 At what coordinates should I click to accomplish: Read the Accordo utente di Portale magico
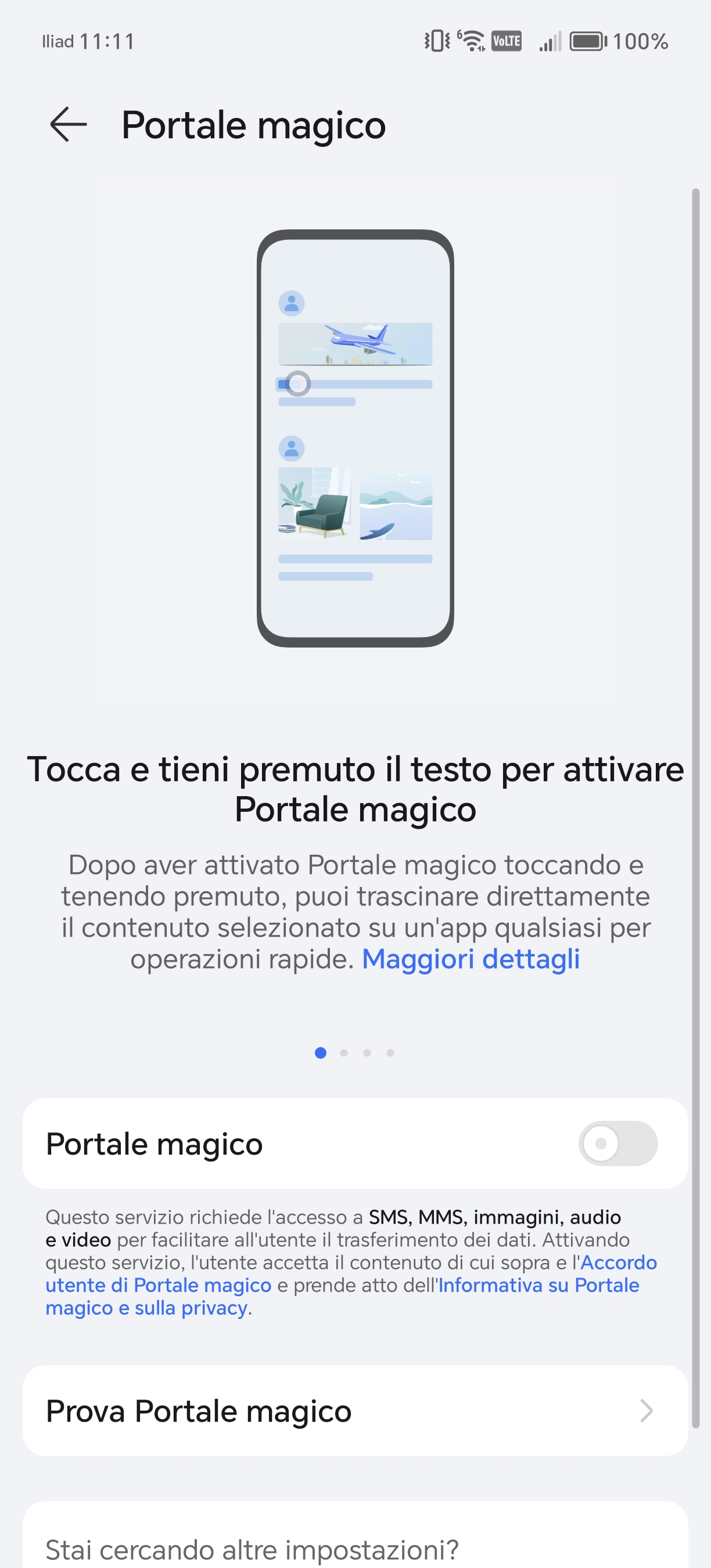158,1285
